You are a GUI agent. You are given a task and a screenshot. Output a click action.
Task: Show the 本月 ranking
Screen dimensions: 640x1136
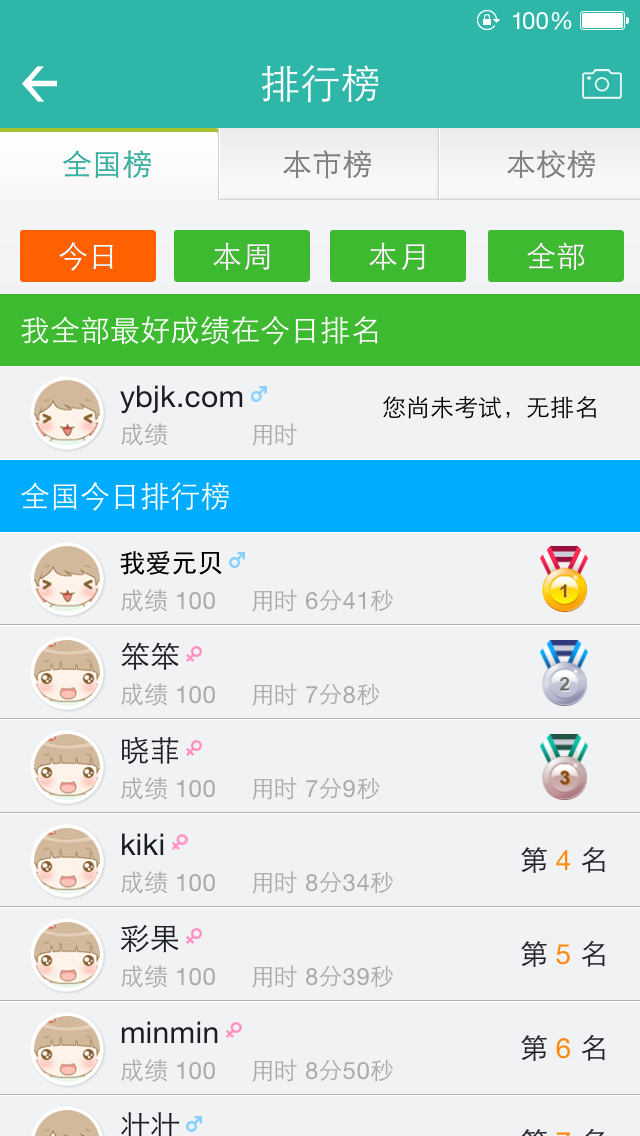coord(398,257)
